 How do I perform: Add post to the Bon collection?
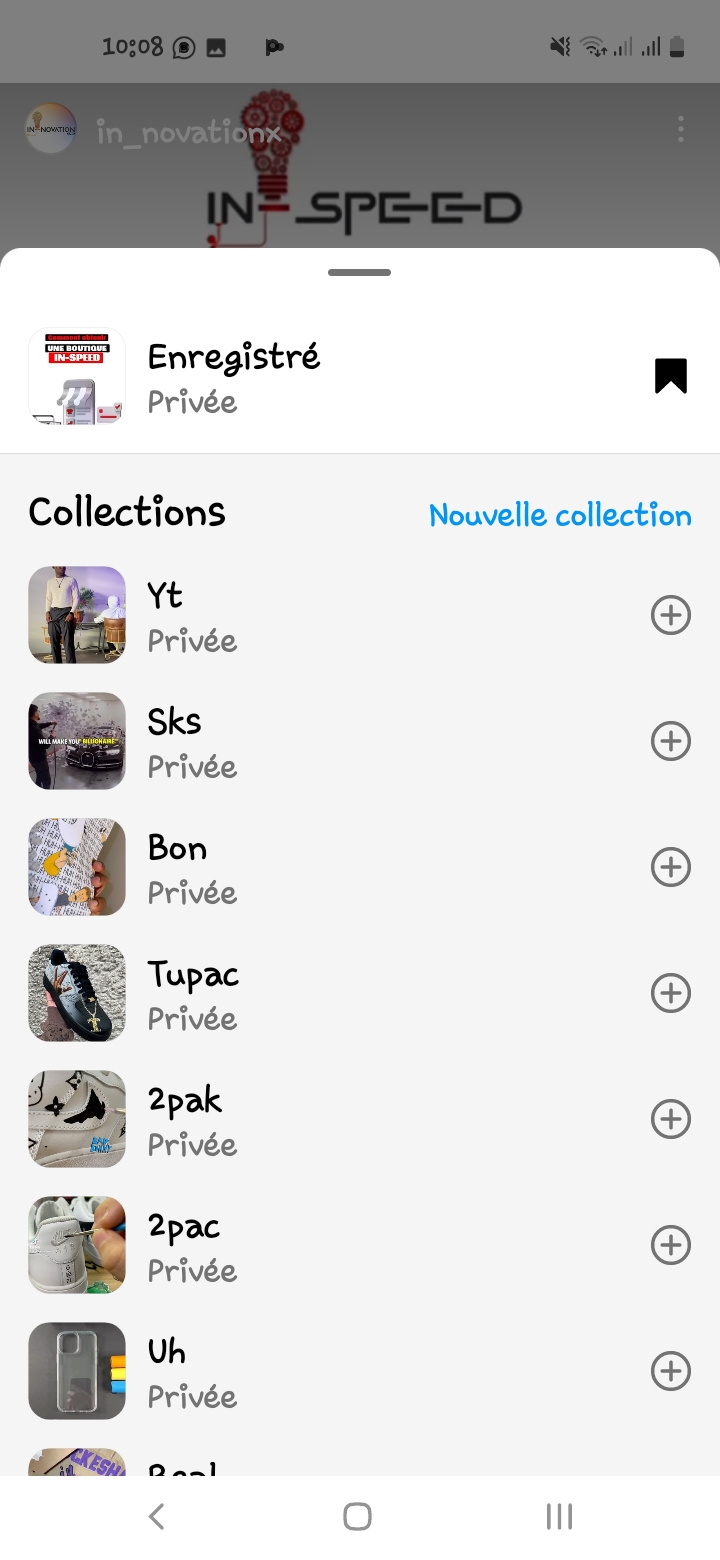pyautogui.click(x=671, y=867)
